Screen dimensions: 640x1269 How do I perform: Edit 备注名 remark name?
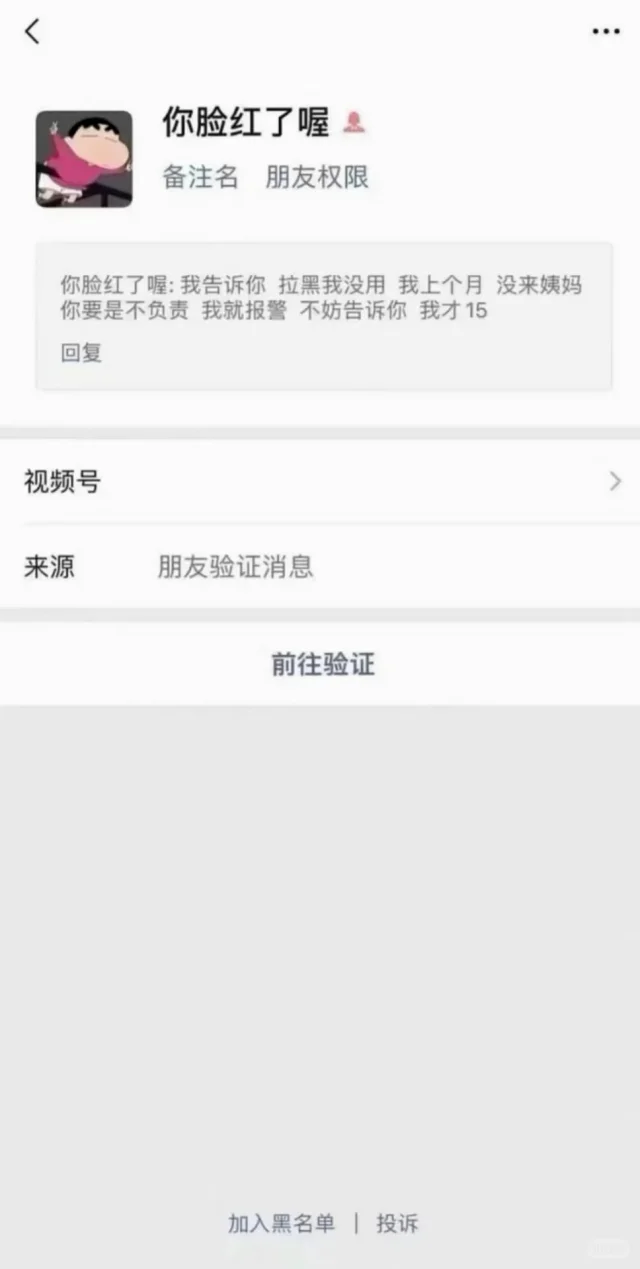tap(201, 177)
